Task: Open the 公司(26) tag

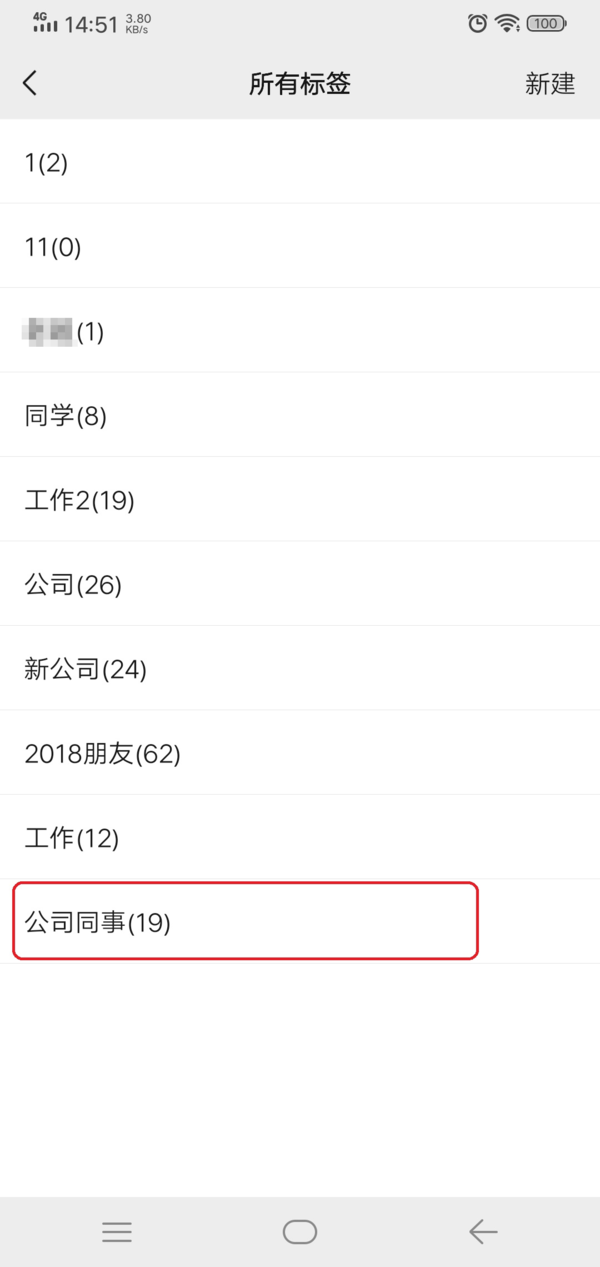Action: [73, 585]
